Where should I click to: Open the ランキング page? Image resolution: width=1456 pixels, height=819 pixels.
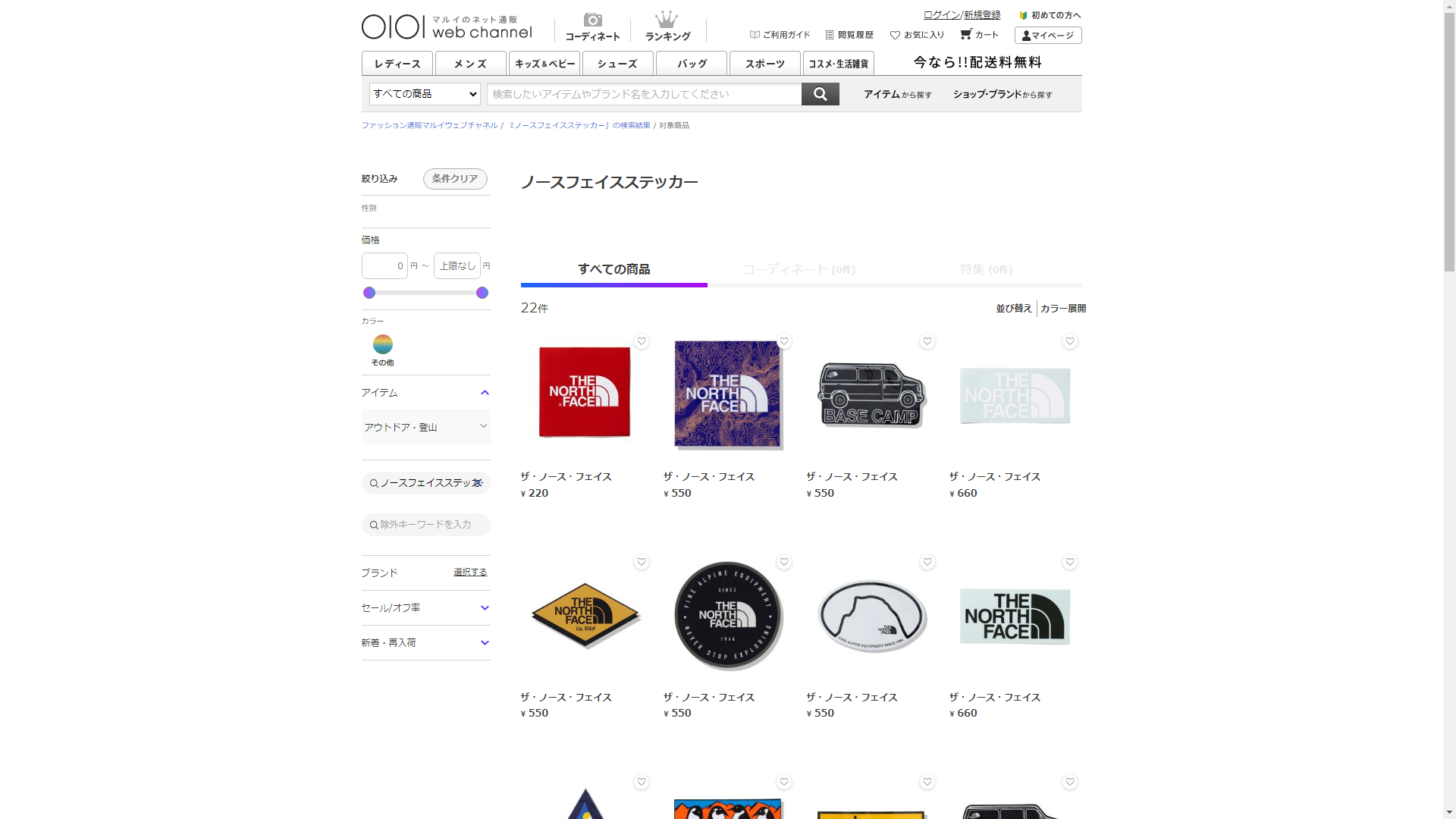(x=667, y=27)
